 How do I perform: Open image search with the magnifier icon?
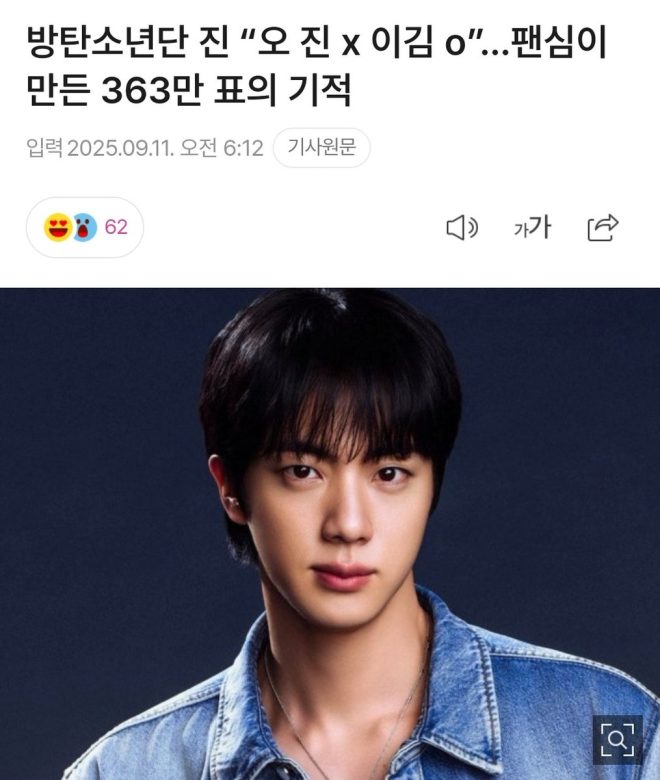point(617,740)
